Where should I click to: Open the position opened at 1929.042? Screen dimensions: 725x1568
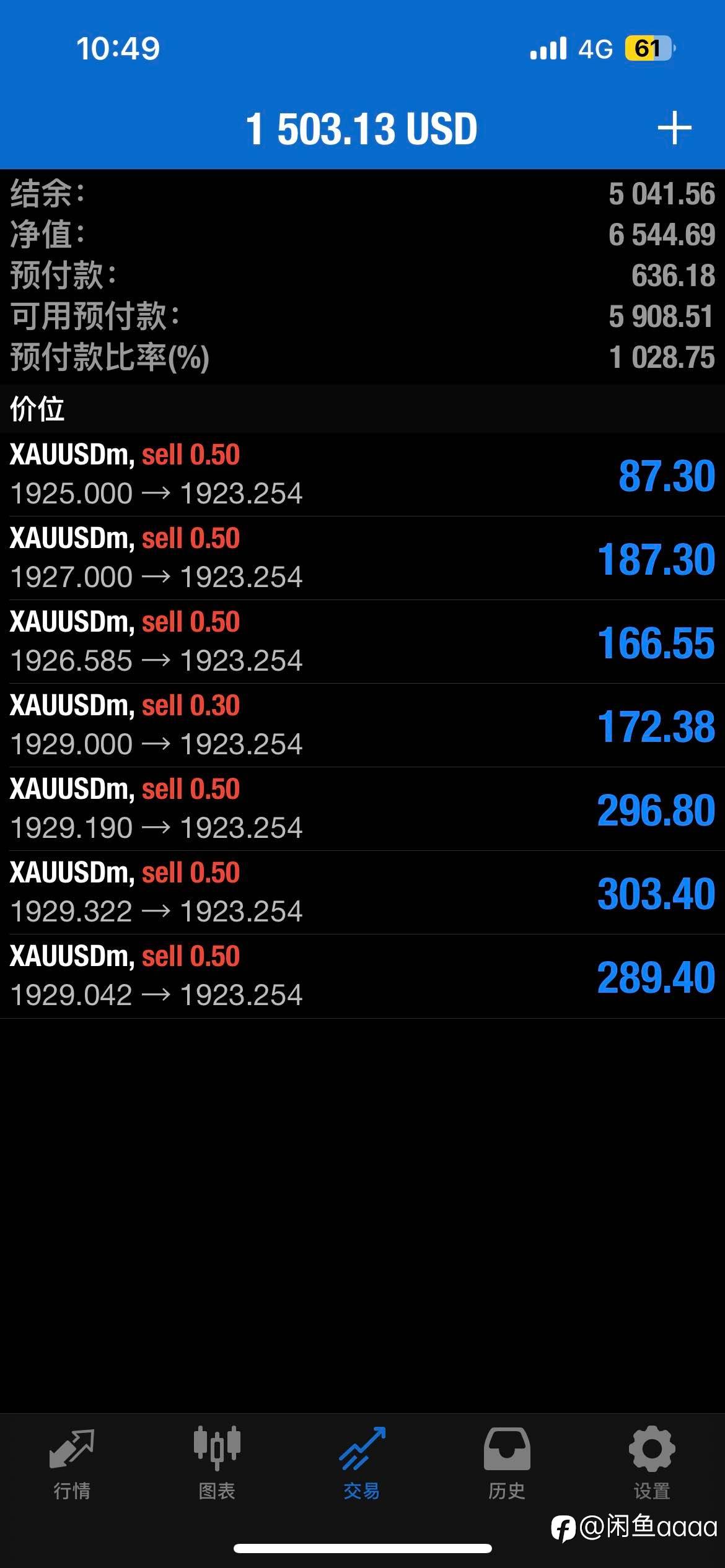[x=362, y=976]
